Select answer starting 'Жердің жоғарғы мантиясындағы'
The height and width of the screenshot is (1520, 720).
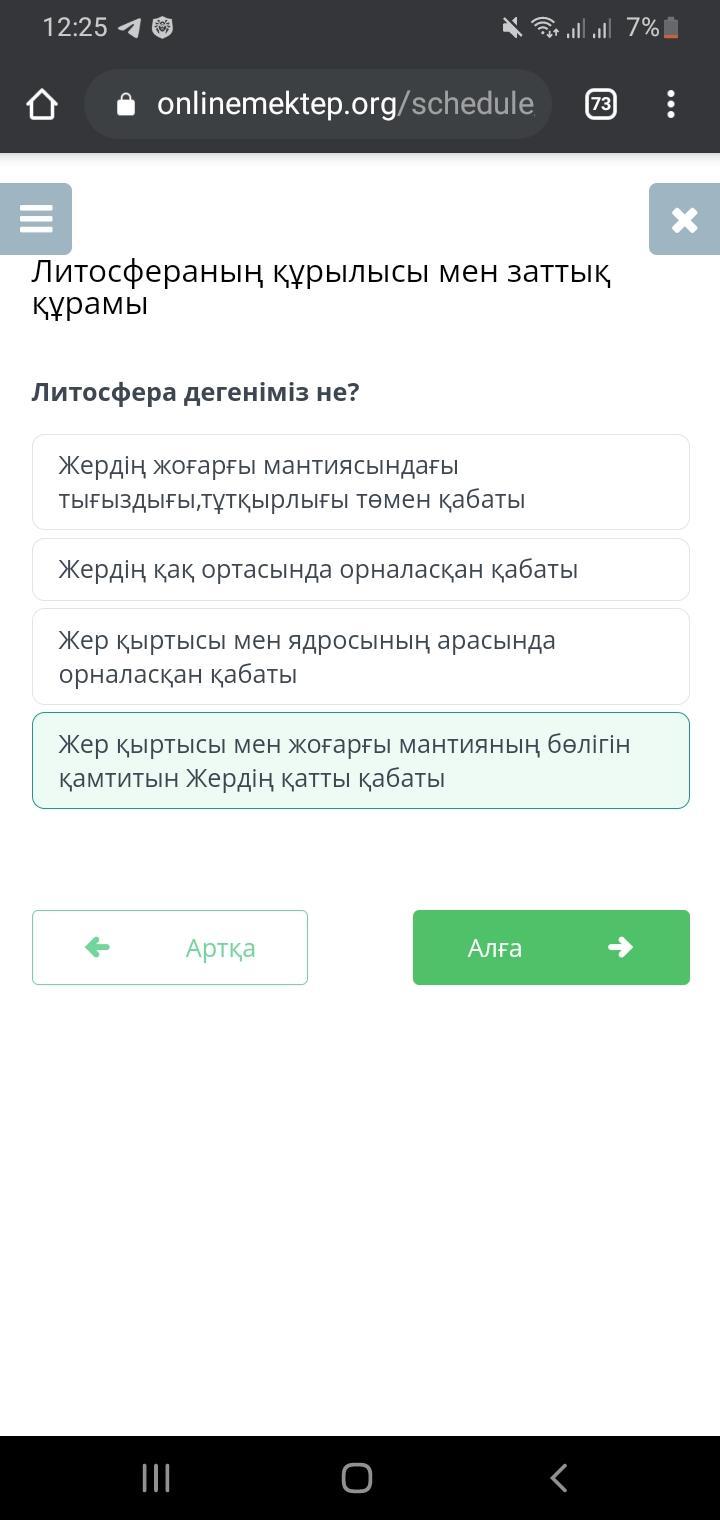[x=361, y=482]
